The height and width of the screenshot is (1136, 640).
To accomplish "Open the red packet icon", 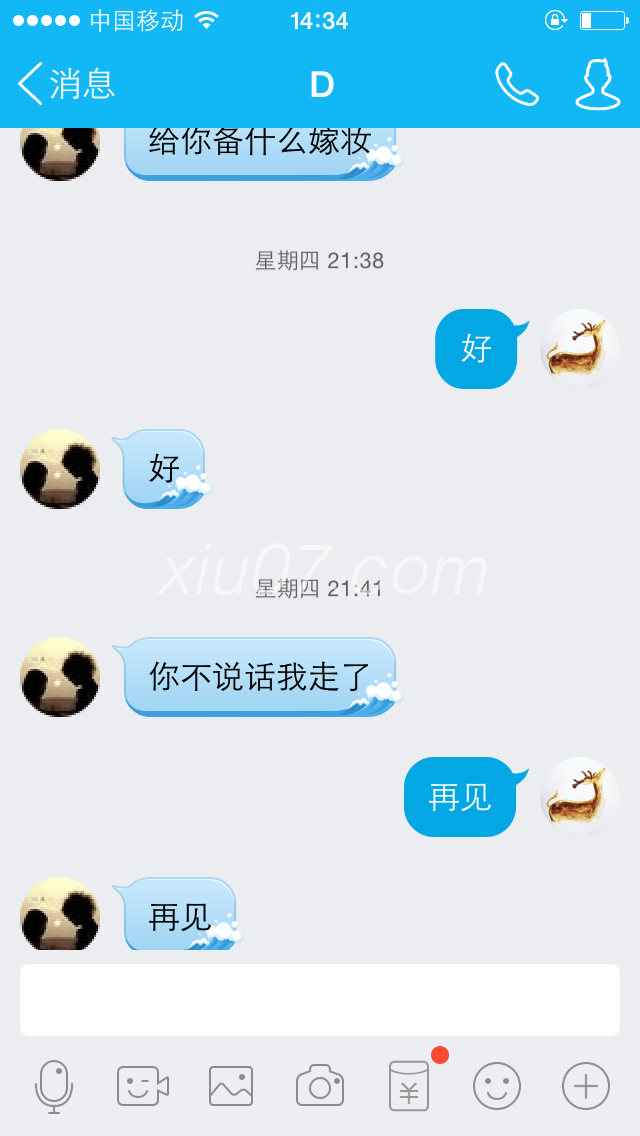I will click(x=409, y=1086).
